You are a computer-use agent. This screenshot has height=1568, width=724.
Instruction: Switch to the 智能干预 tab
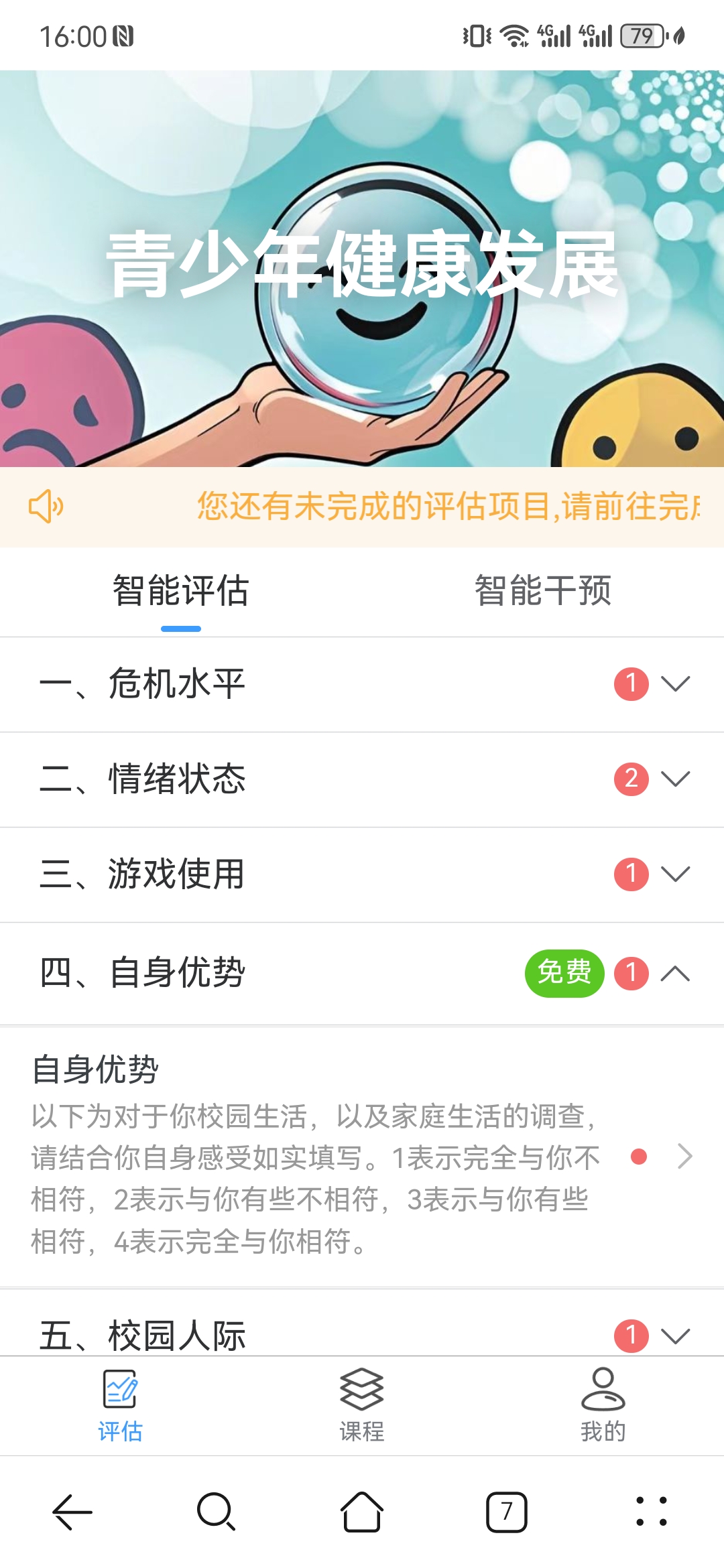tap(542, 591)
